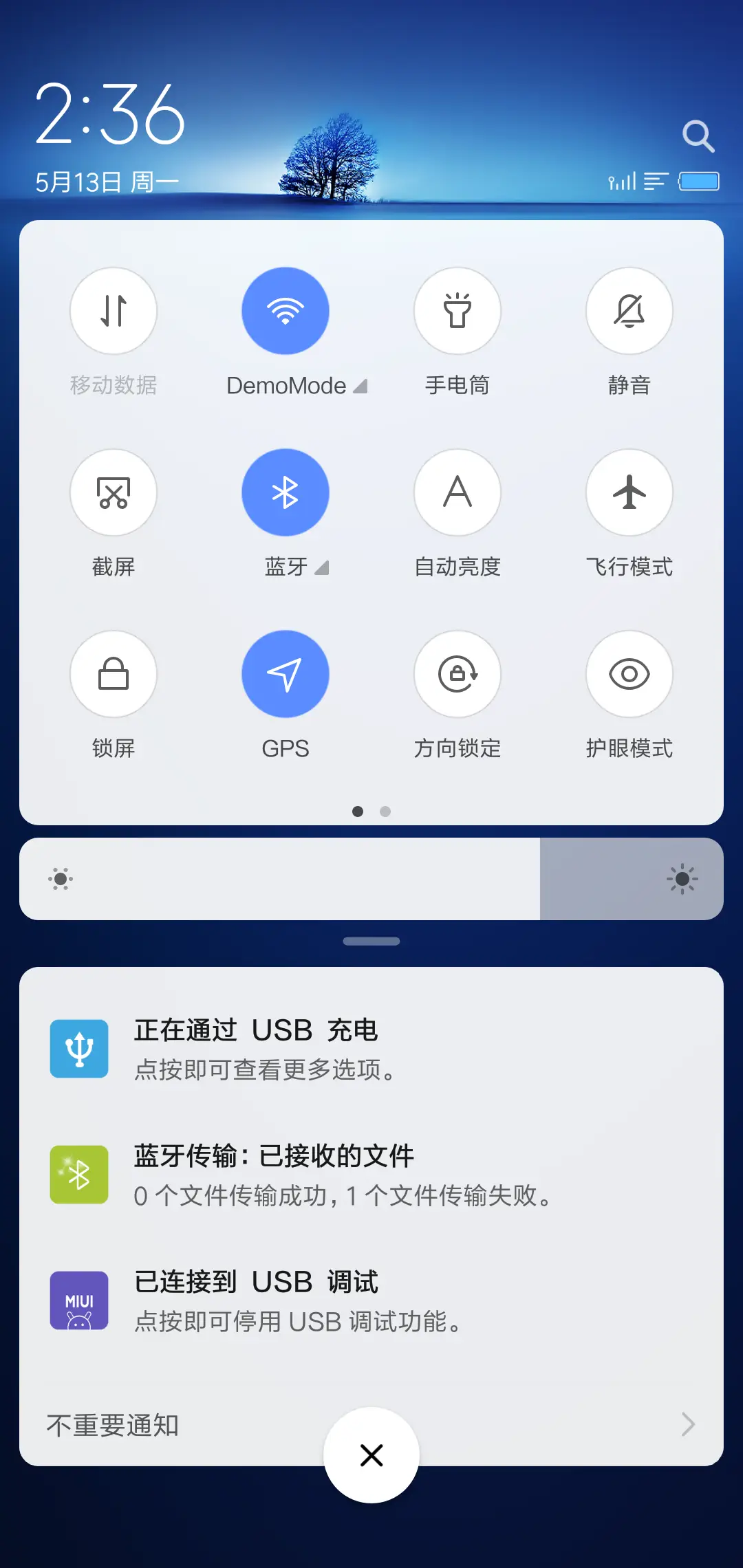Turn on the flashlight
This screenshot has width=743, height=1568.
[x=457, y=311]
